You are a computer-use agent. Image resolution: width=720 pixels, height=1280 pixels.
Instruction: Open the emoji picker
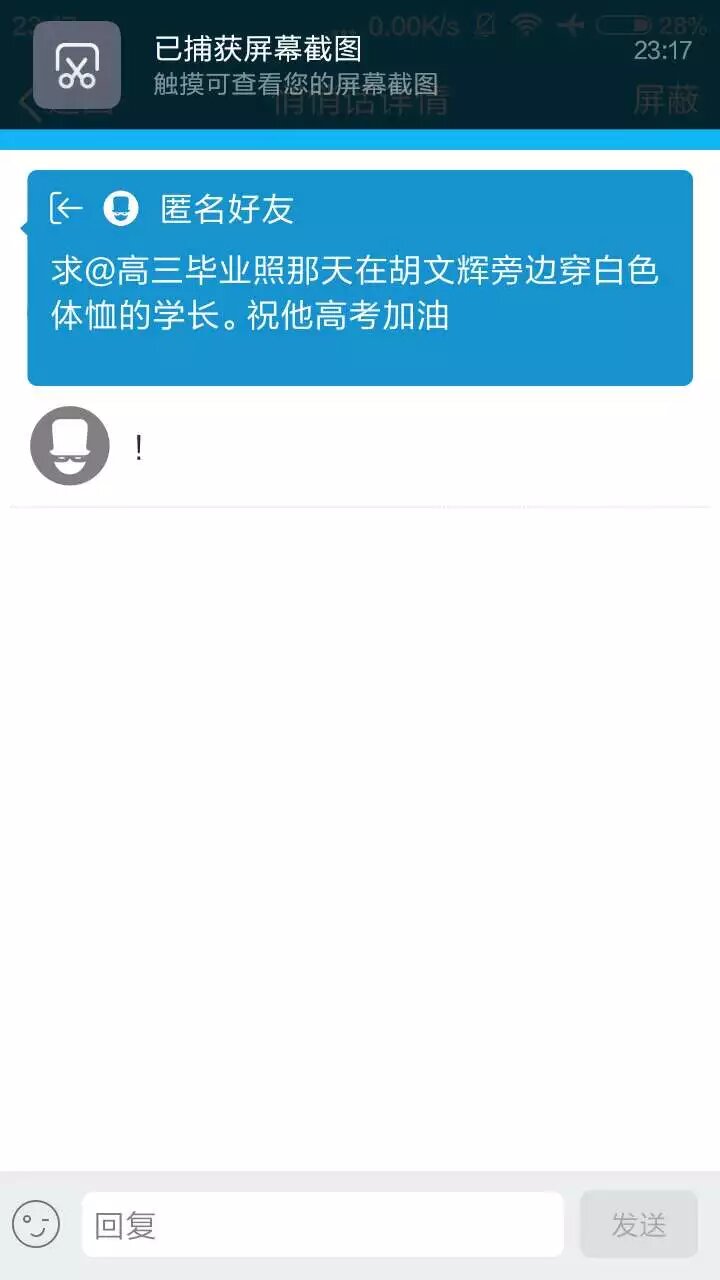pyautogui.click(x=36, y=1225)
